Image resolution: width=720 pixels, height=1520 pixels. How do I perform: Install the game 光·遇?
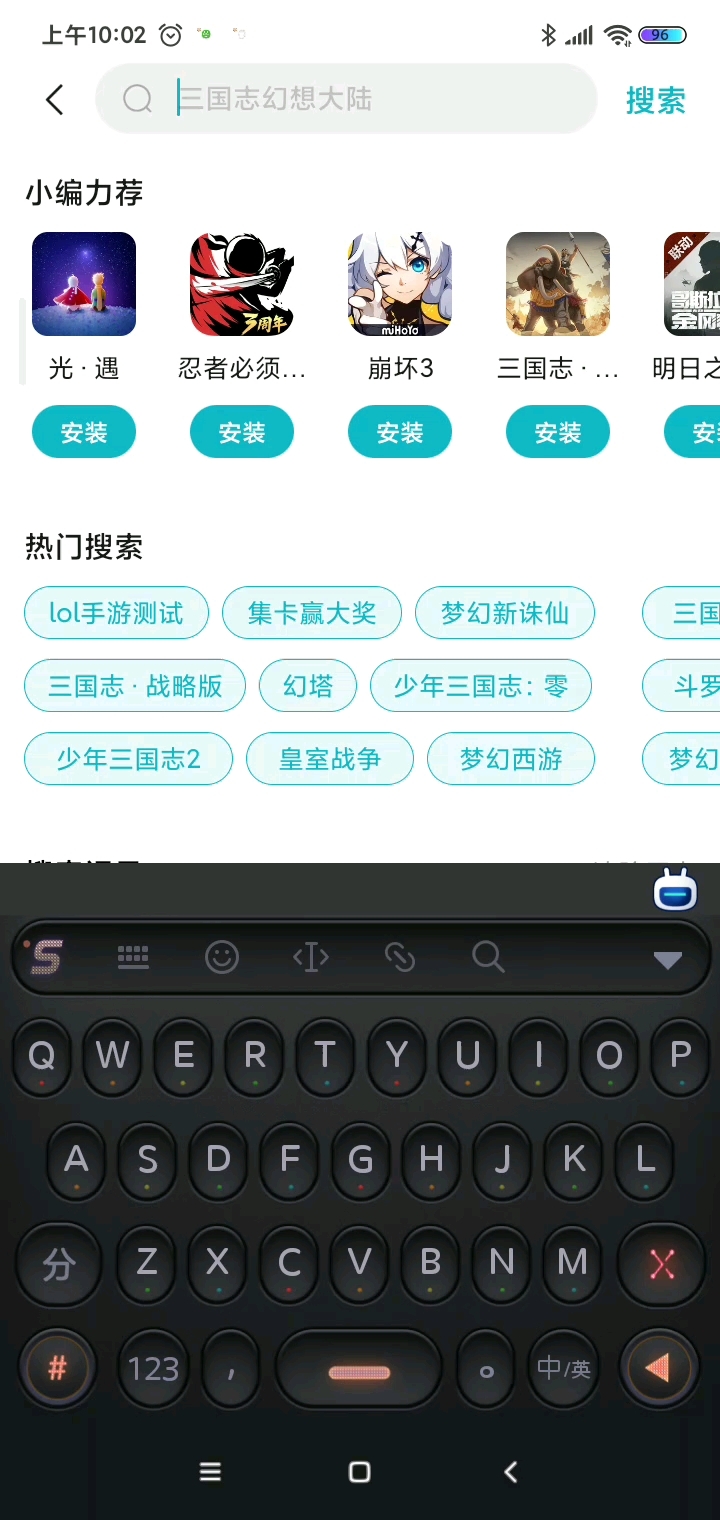click(x=84, y=432)
